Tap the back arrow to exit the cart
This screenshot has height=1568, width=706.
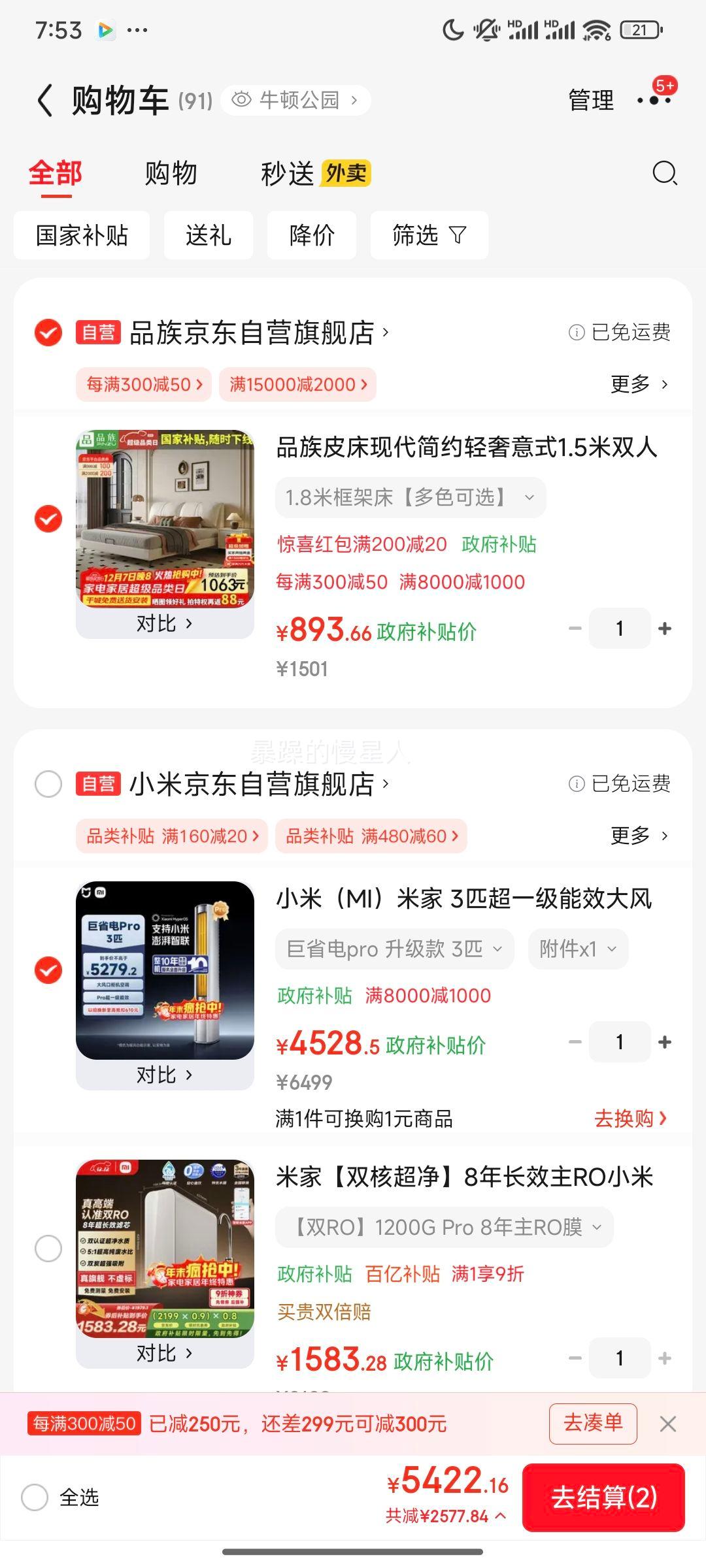(x=44, y=100)
